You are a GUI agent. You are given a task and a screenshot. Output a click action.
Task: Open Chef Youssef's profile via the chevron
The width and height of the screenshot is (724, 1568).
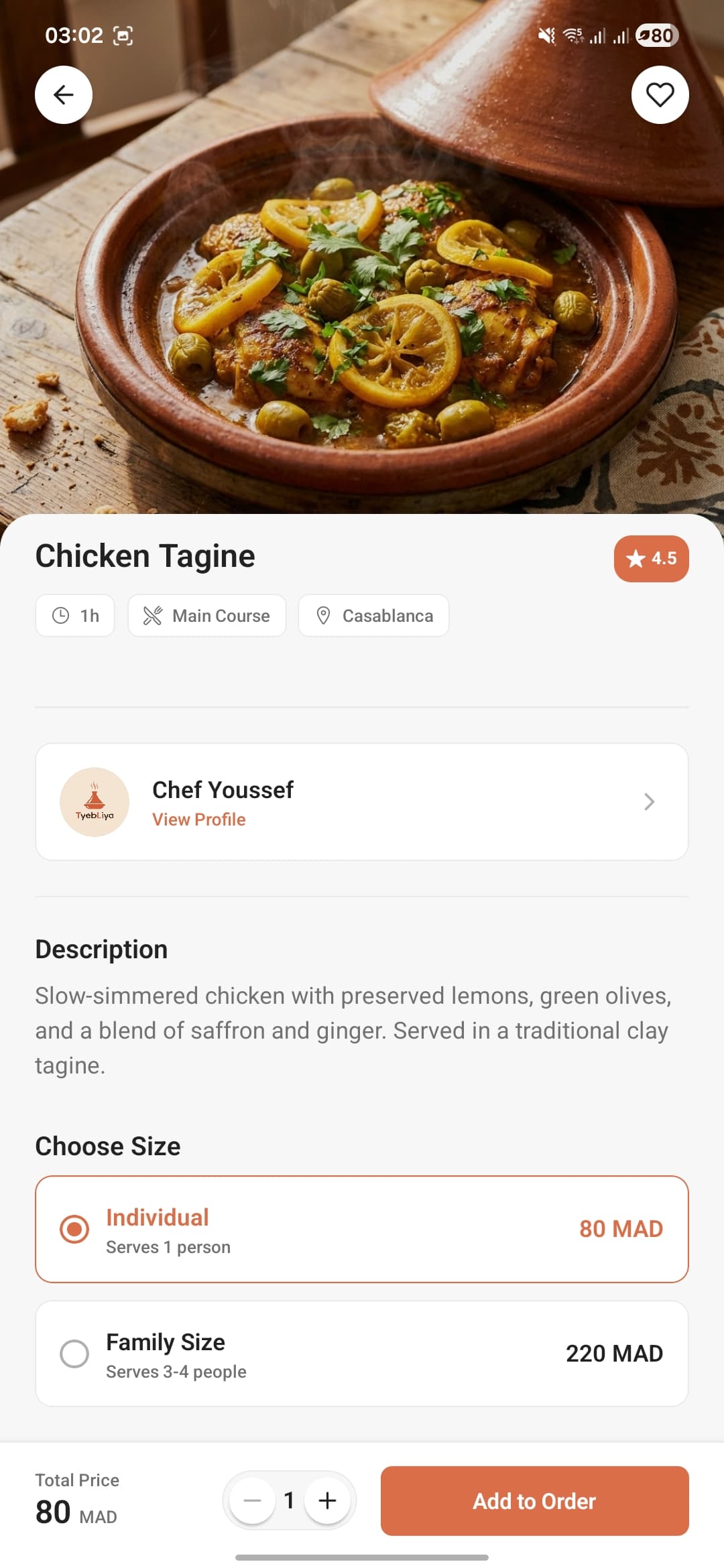pos(648,802)
